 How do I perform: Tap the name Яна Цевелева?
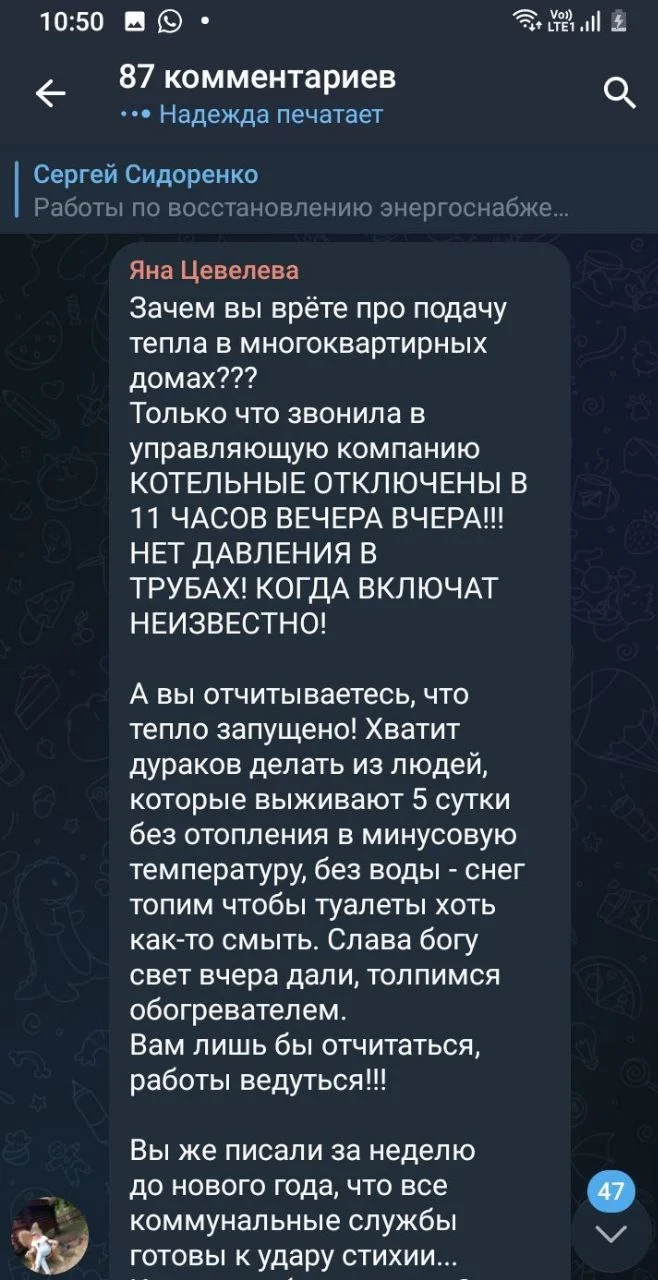click(214, 271)
